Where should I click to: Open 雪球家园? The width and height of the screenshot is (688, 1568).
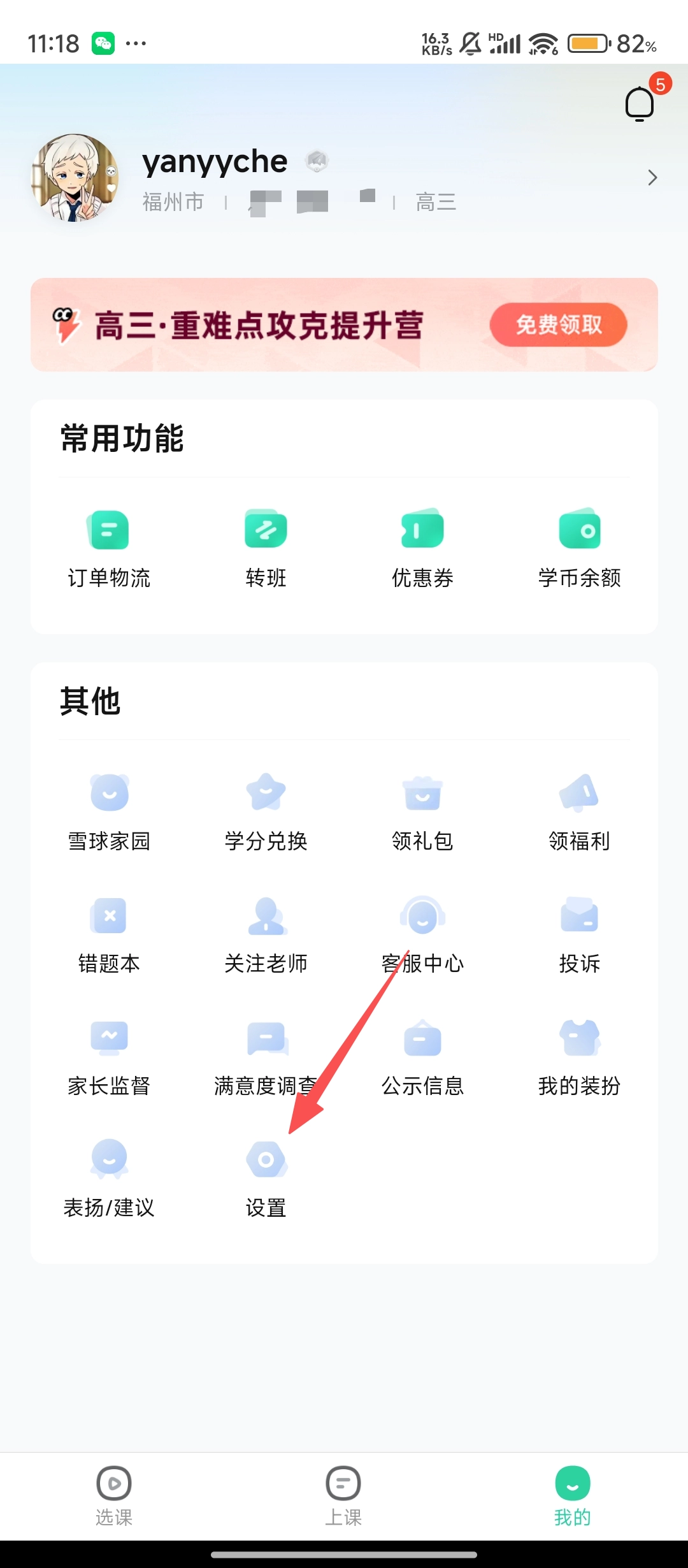[109, 811]
